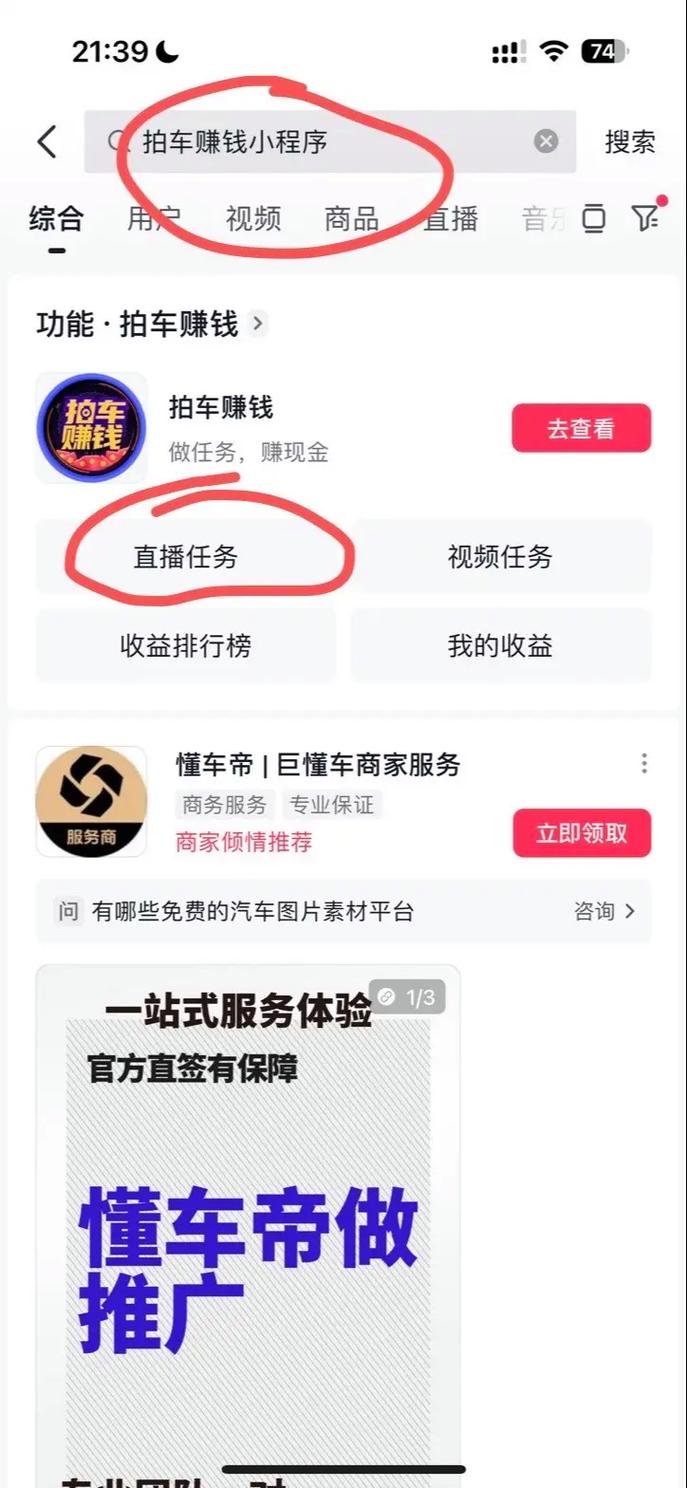Open 直播任务

pos(186,557)
